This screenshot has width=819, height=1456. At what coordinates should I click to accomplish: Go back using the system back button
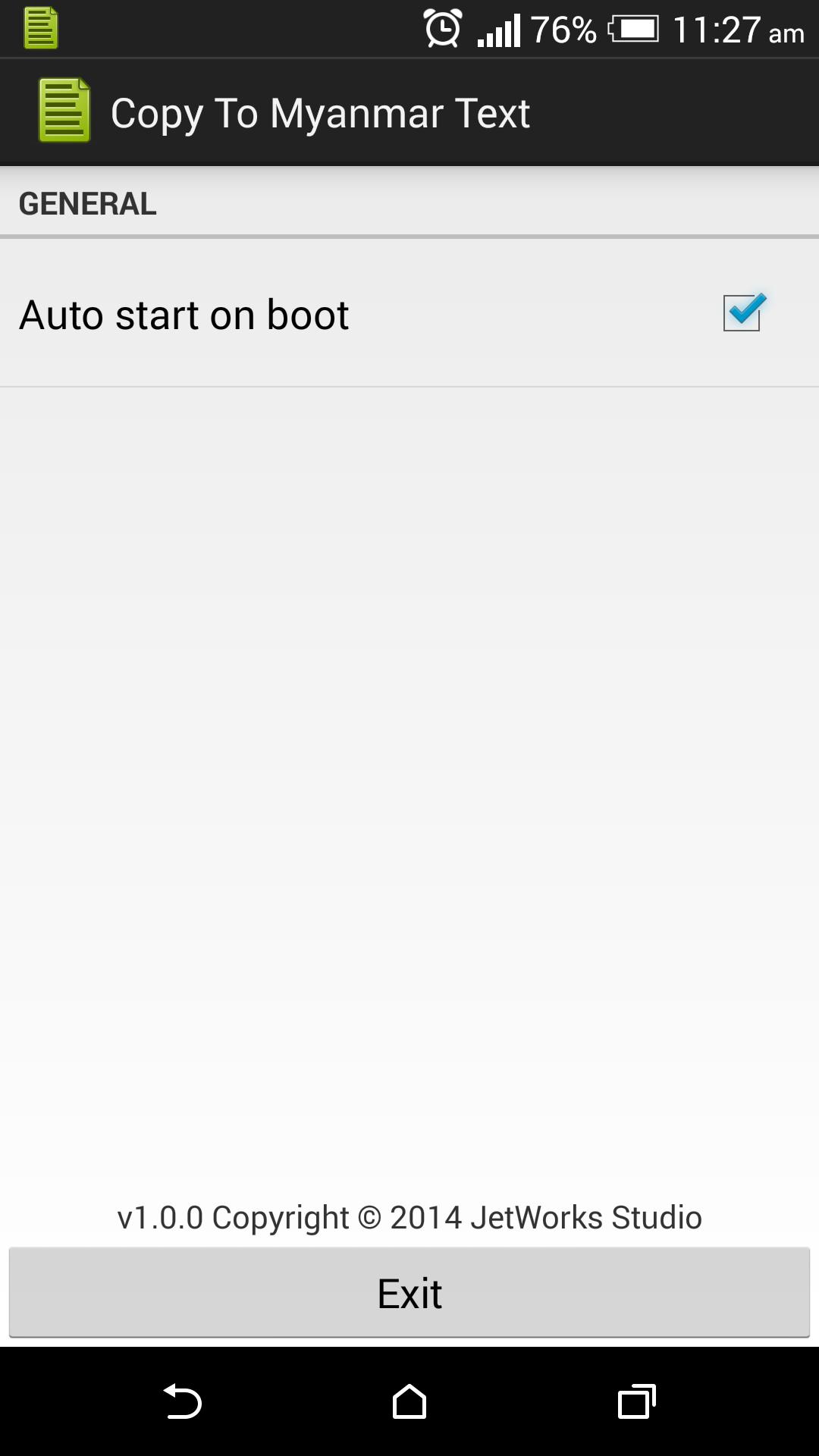pos(182,1401)
